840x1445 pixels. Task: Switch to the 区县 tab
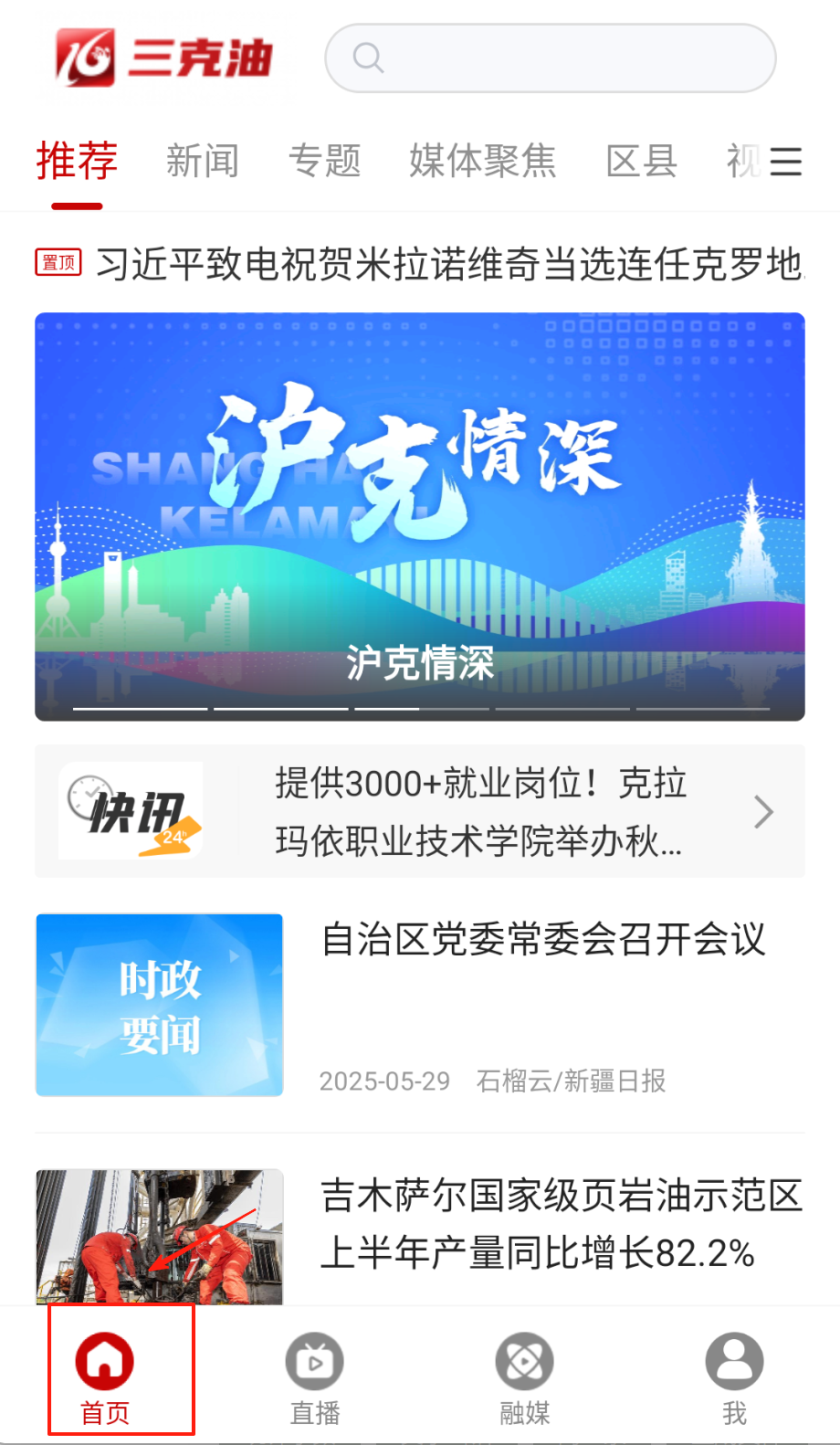tap(642, 161)
